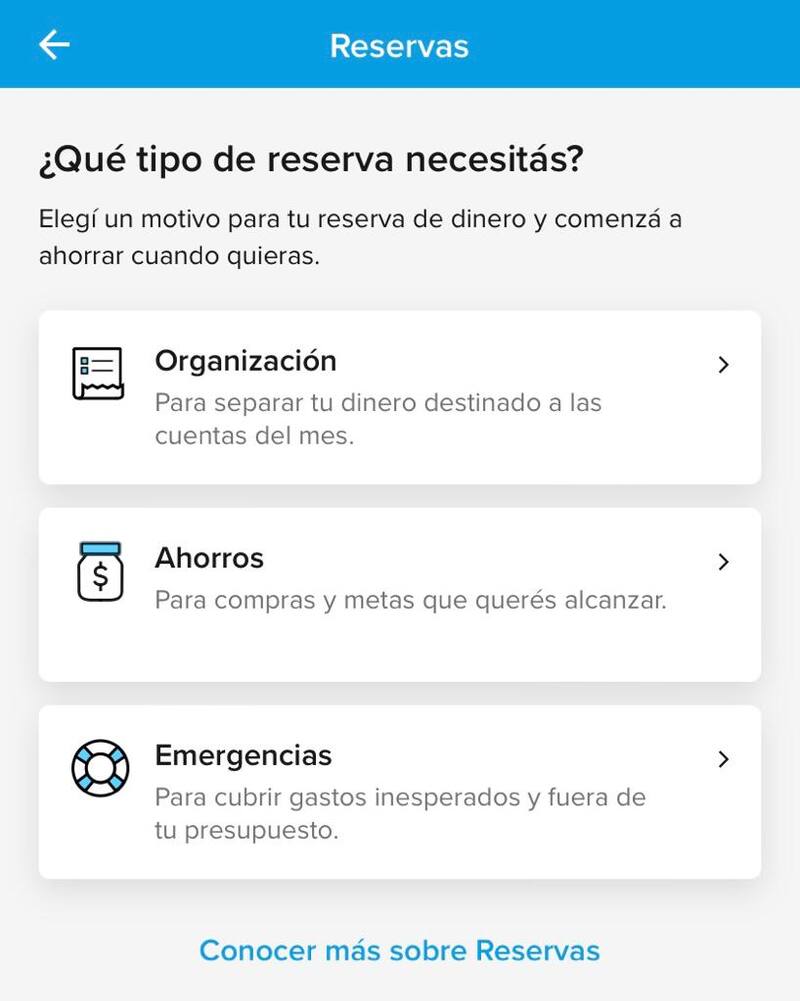Go back using the header arrow

tap(54, 45)
